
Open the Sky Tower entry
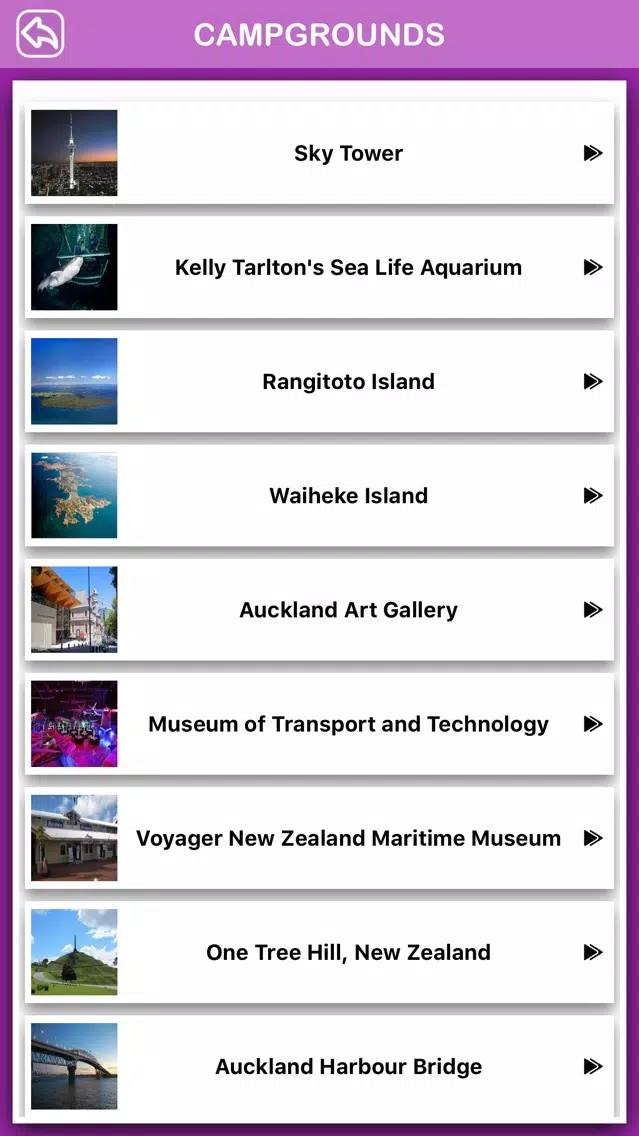tap(320, 153)
